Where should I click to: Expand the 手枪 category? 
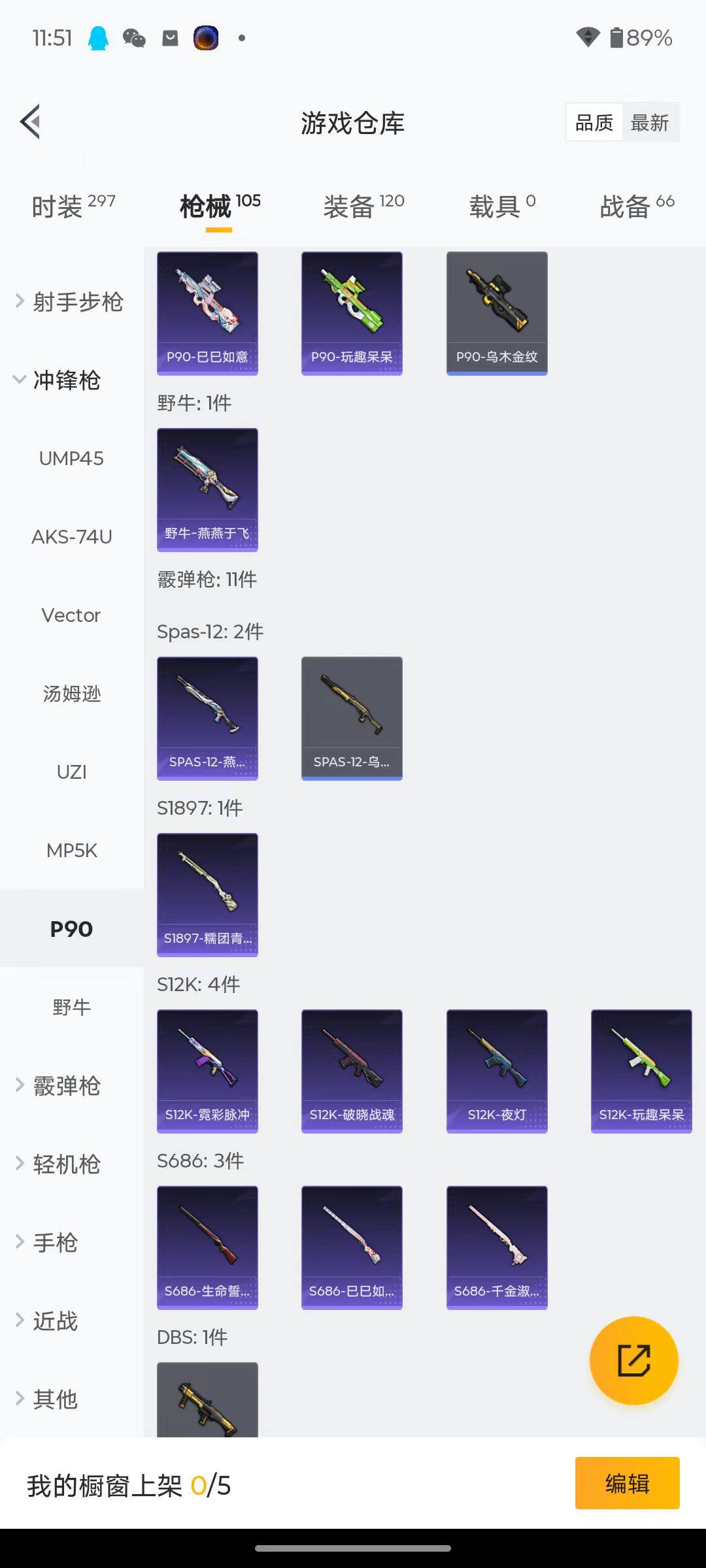pyautogui.click(x=56, y=1243)
